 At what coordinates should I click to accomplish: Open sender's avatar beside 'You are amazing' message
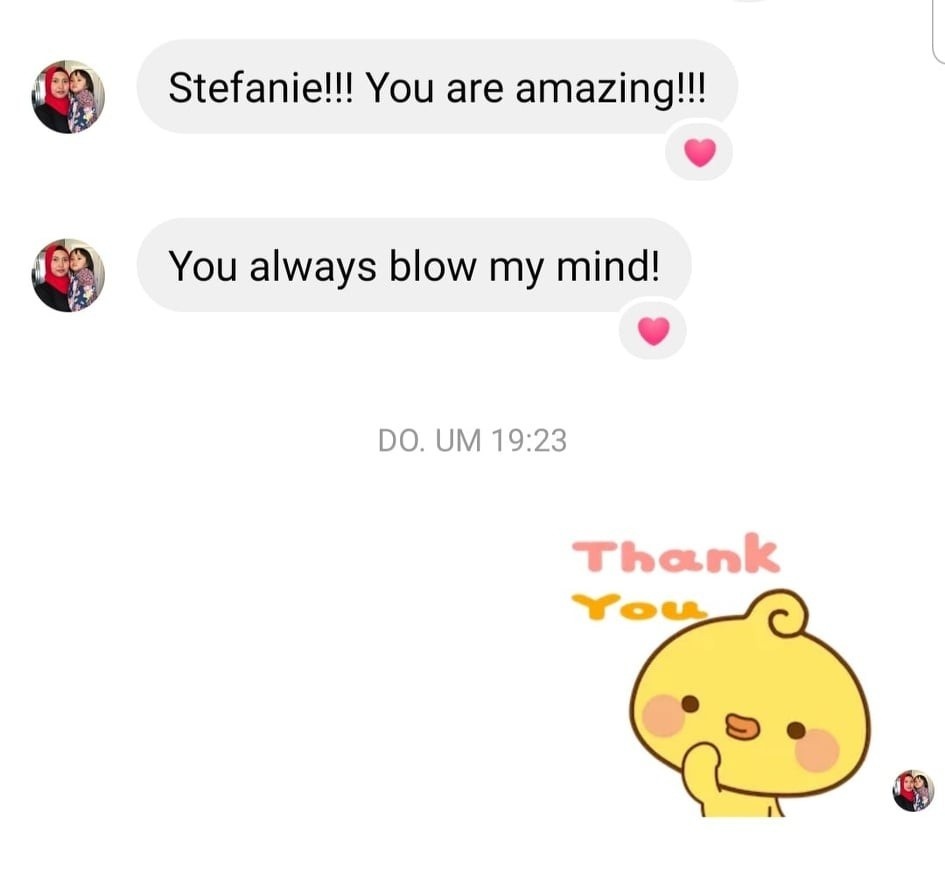(x=68, y=96)
